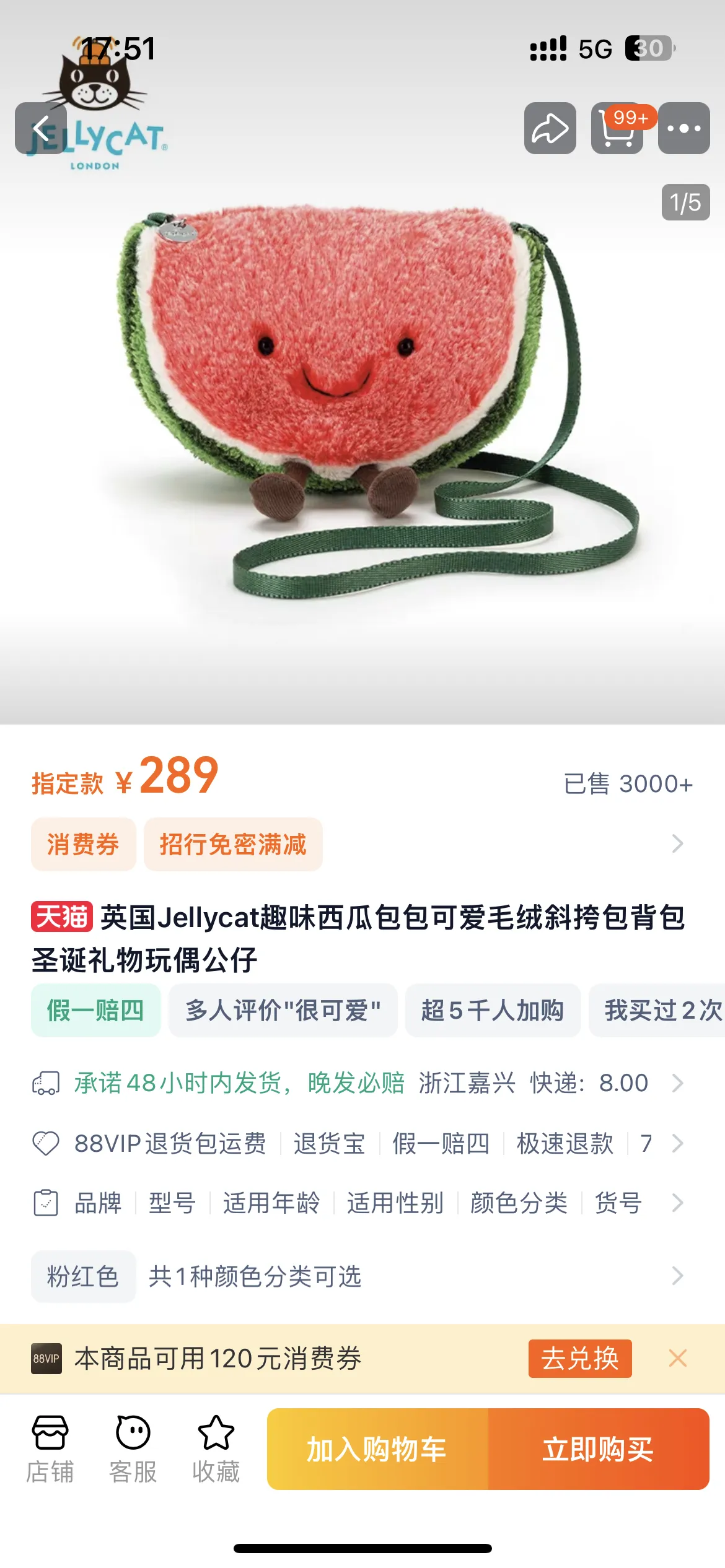Screen dimensions: 725x1568
Task: View the 招行免密满减 promotion
Action: click(233, 844)
